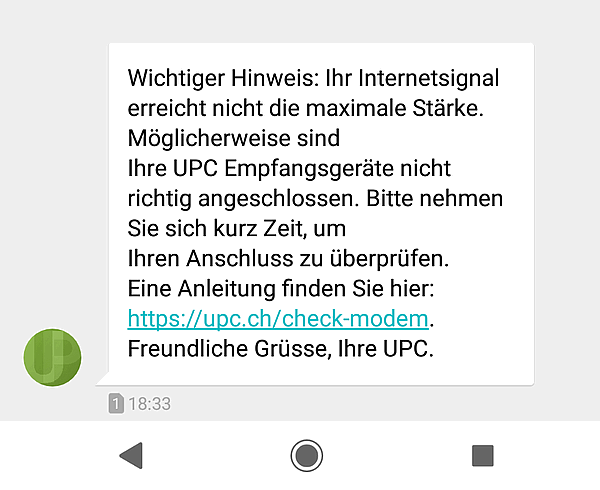Screen dimensions: 600x490
Task: Go to the home screen
Action: coord(306,455)
